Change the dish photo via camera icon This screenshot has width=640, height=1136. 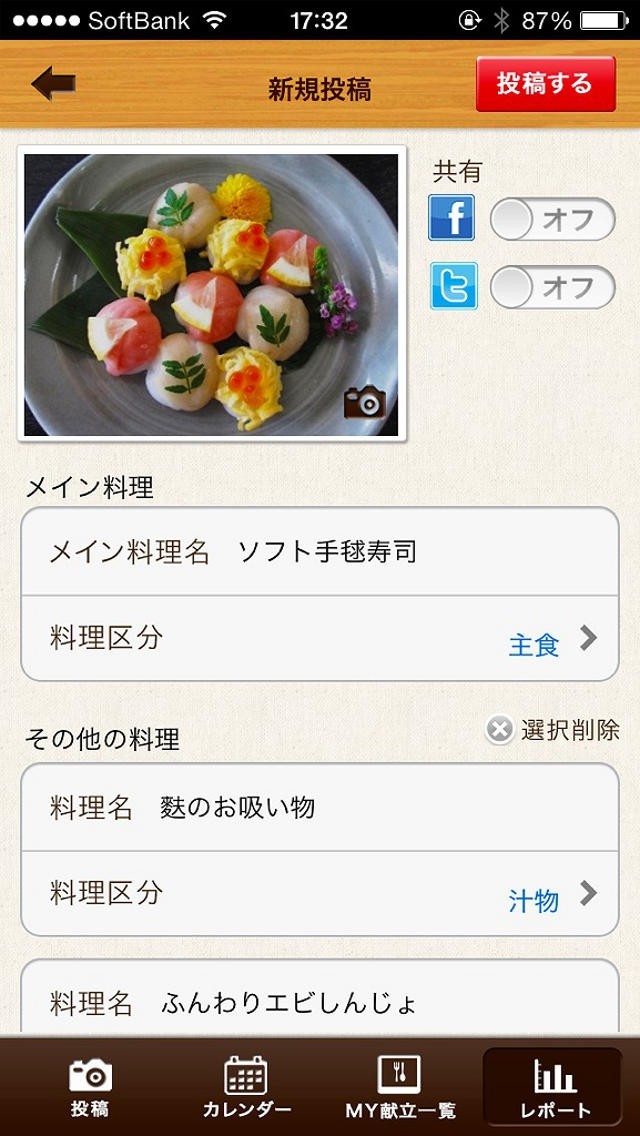click(x=364, y=401)
